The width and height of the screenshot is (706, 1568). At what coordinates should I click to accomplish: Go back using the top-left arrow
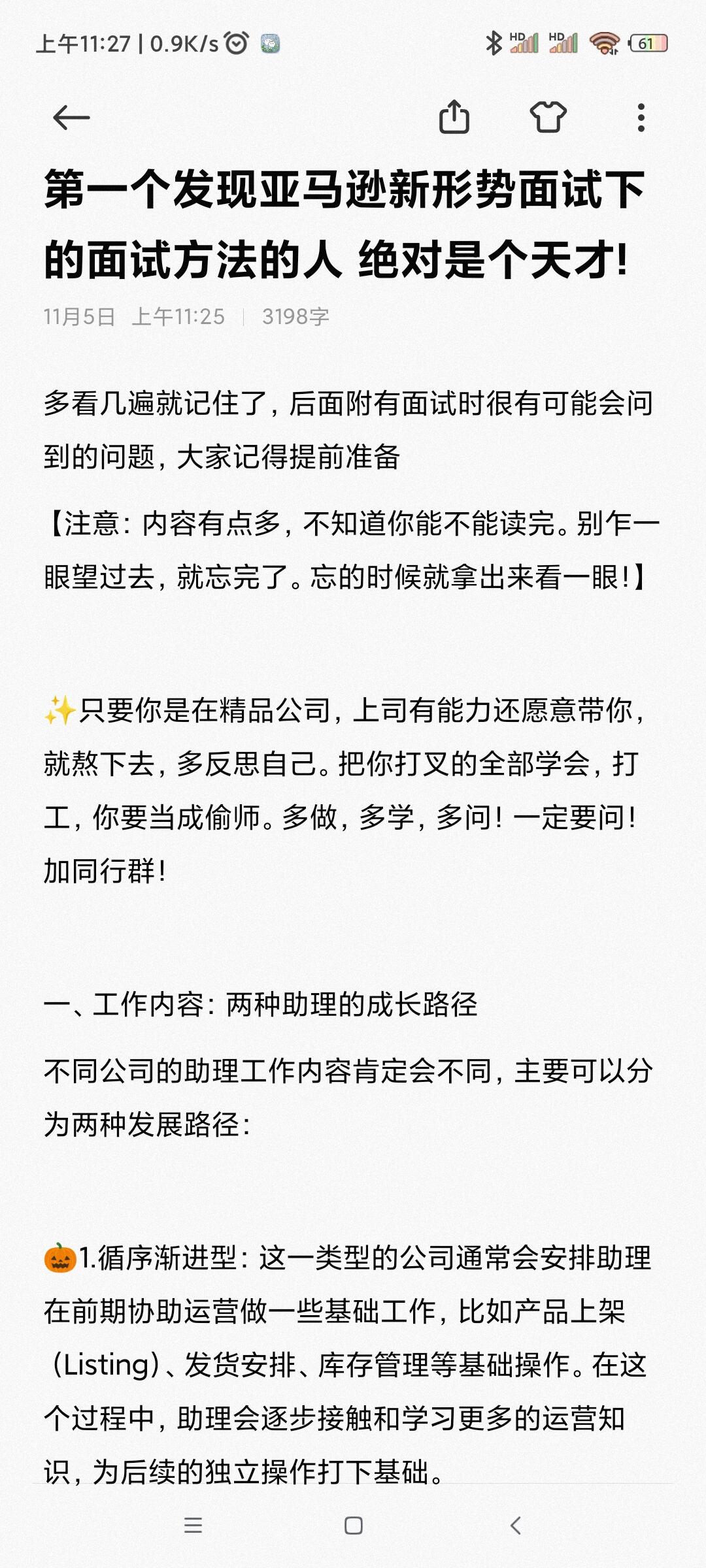pyautogui.click(x=71, y=118)
